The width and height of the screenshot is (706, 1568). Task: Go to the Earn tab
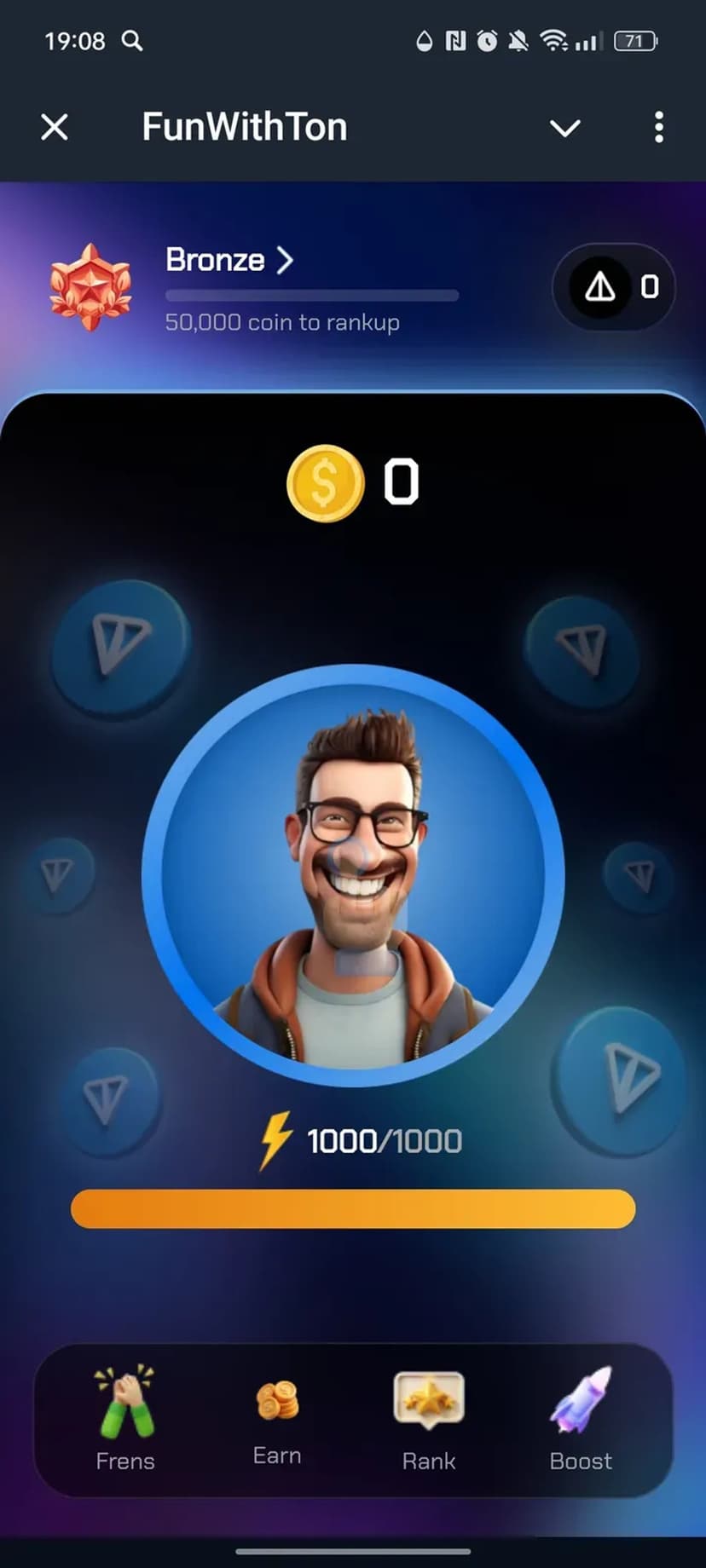(277, 1421)
